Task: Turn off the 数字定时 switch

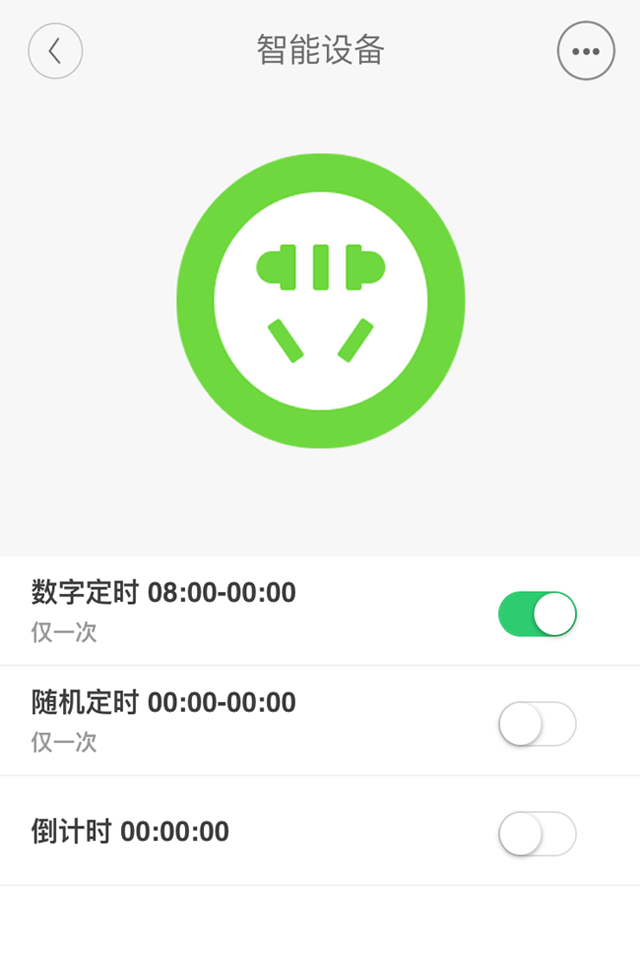Action: coord(537,614)
